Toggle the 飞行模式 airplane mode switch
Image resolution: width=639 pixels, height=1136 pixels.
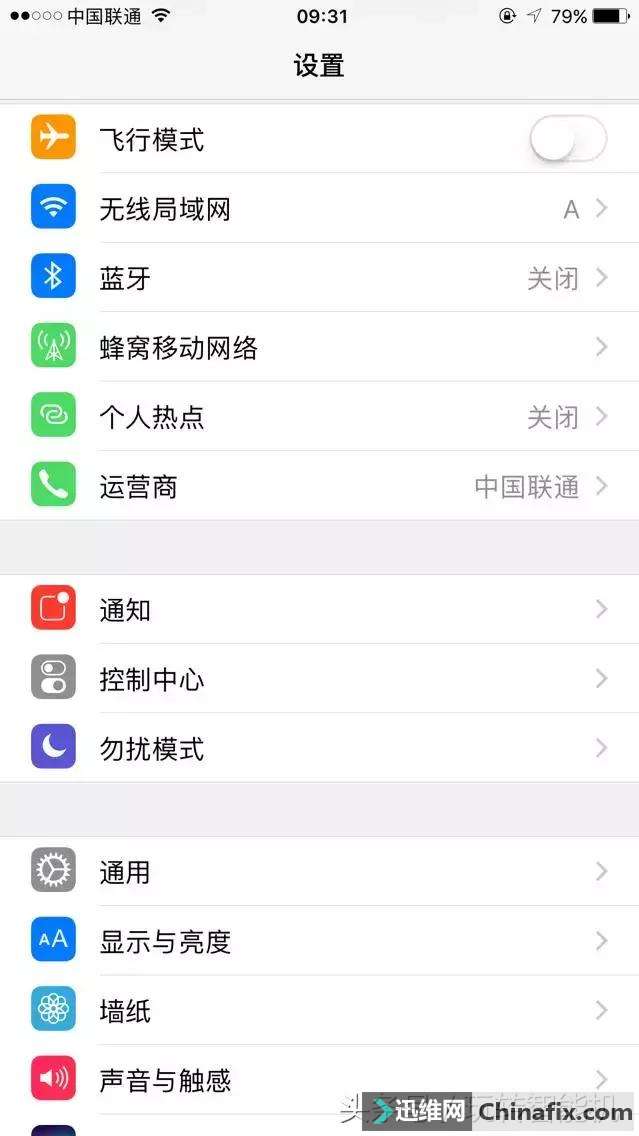pyautogui.click(x=567, y=139)
